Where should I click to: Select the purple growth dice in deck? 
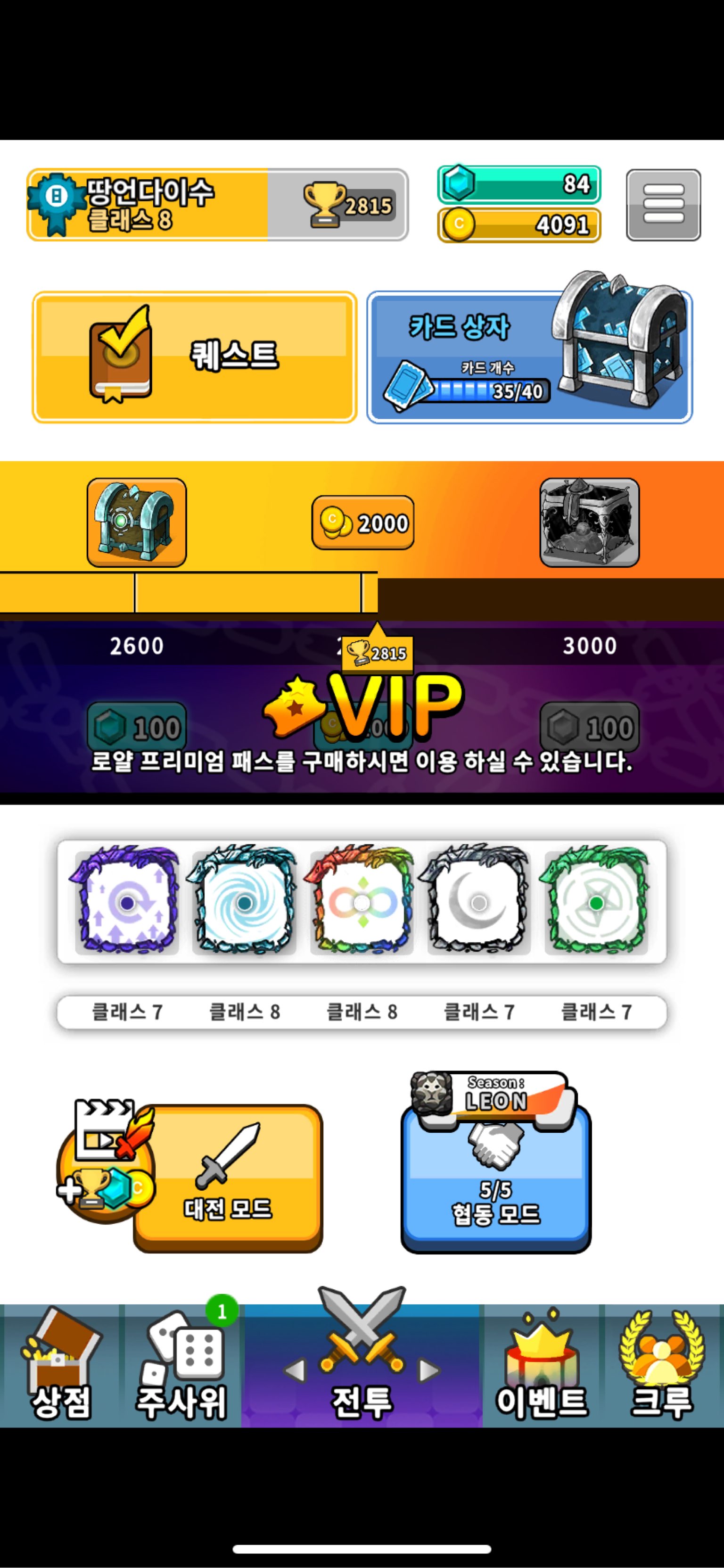coord(126,902)
